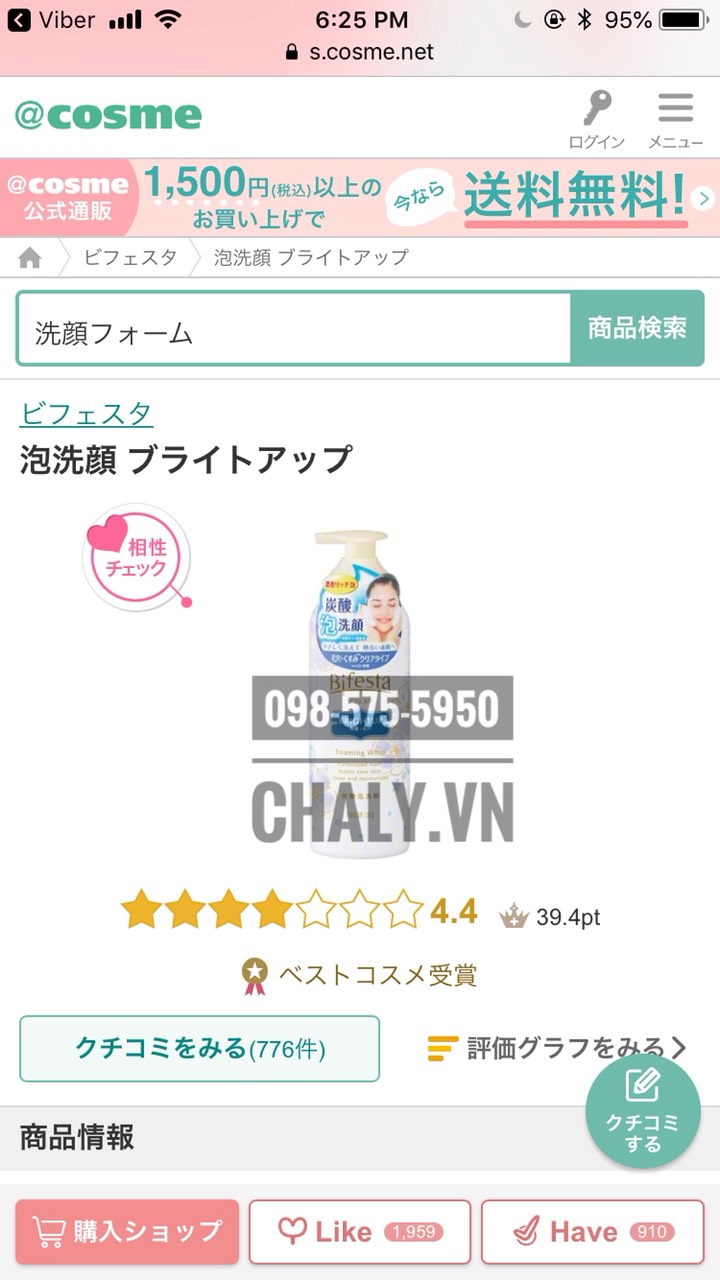Tap the floating クチコミする write button
The height and width of the screenshot is (1280, 720).
click(x=642, y=1111)
